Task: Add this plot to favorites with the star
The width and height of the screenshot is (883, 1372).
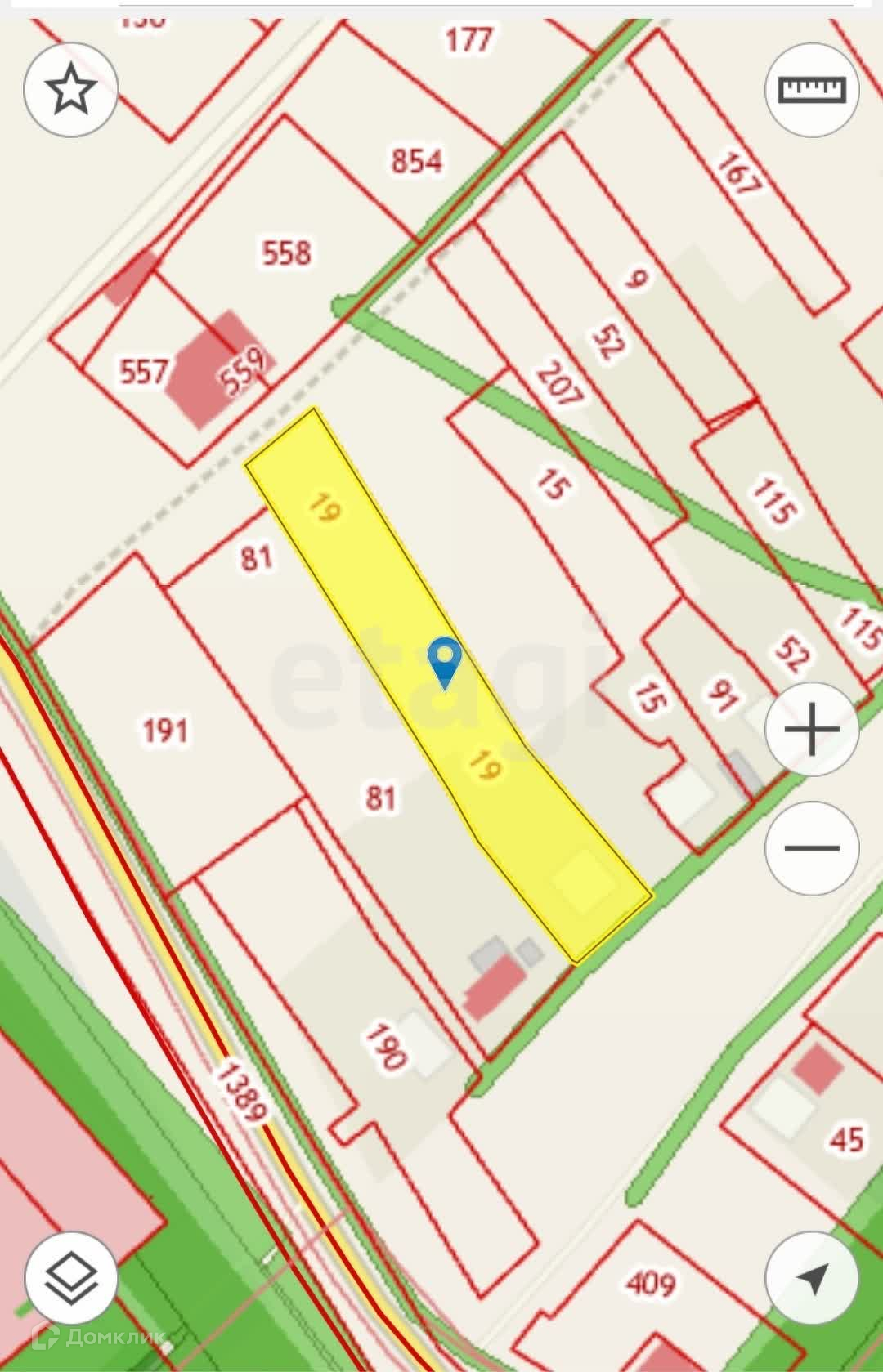Action: click(x=71, y=88)
